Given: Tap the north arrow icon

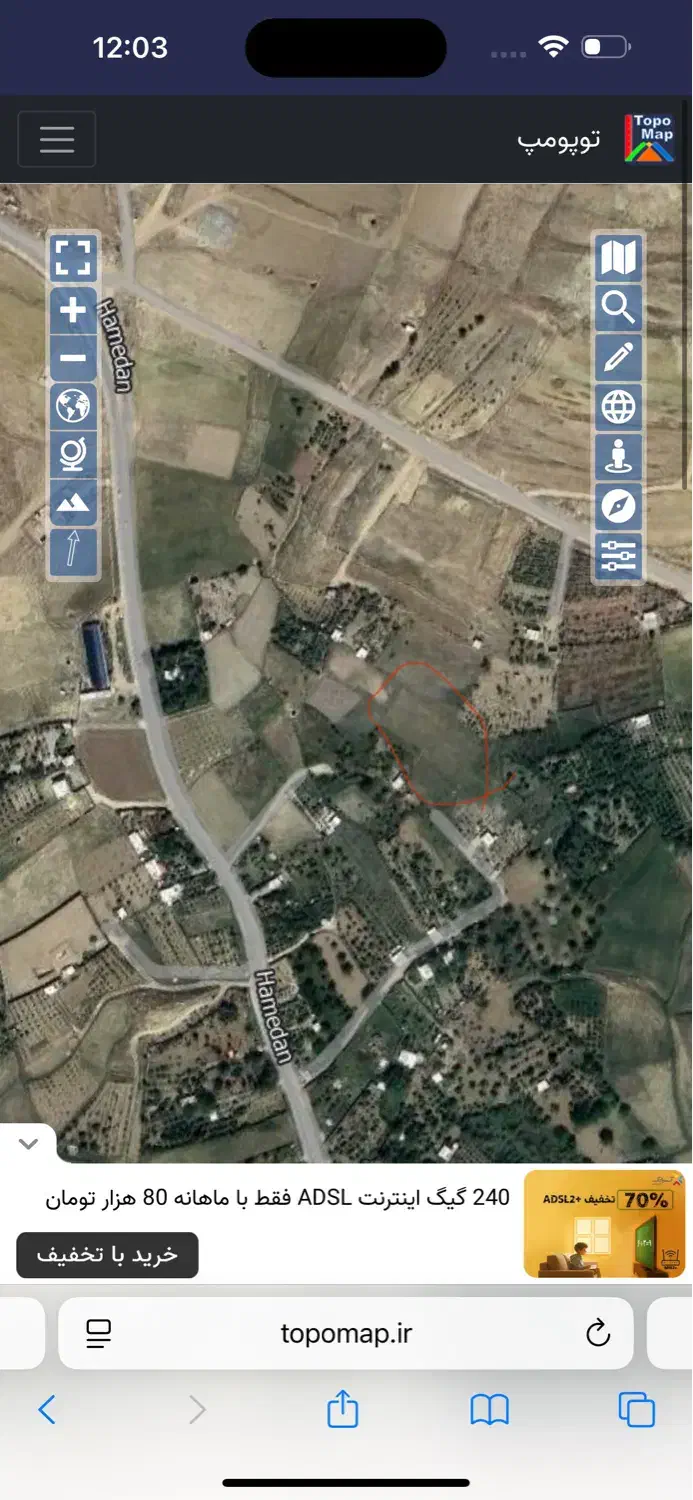Looking at the screenshot, I should coord(73,552).
